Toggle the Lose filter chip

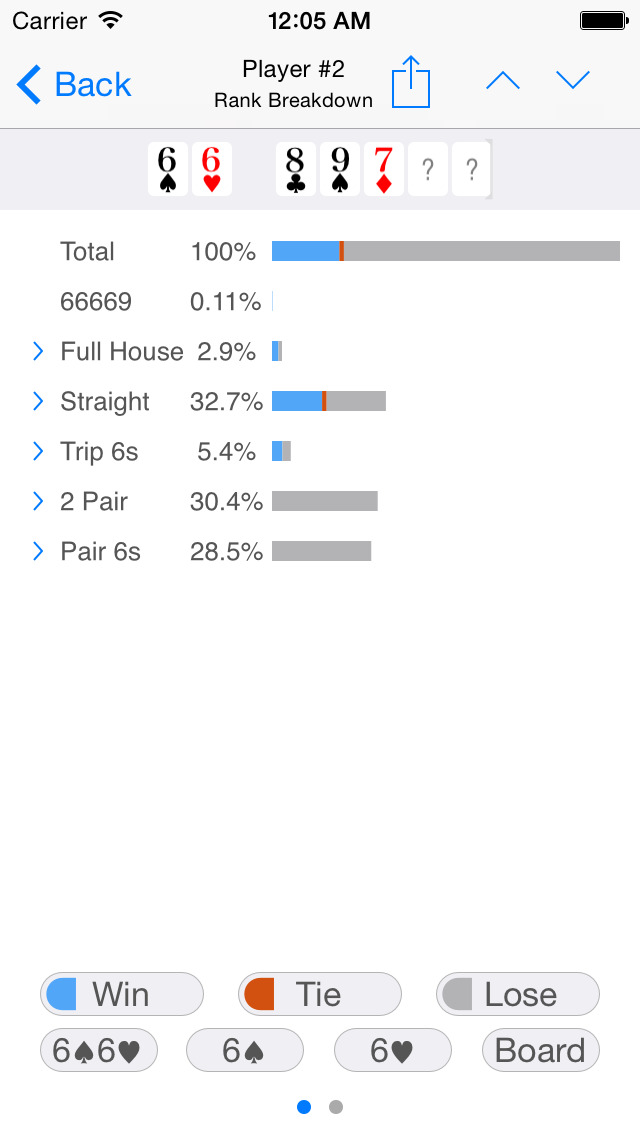click(x=518, y=994)
